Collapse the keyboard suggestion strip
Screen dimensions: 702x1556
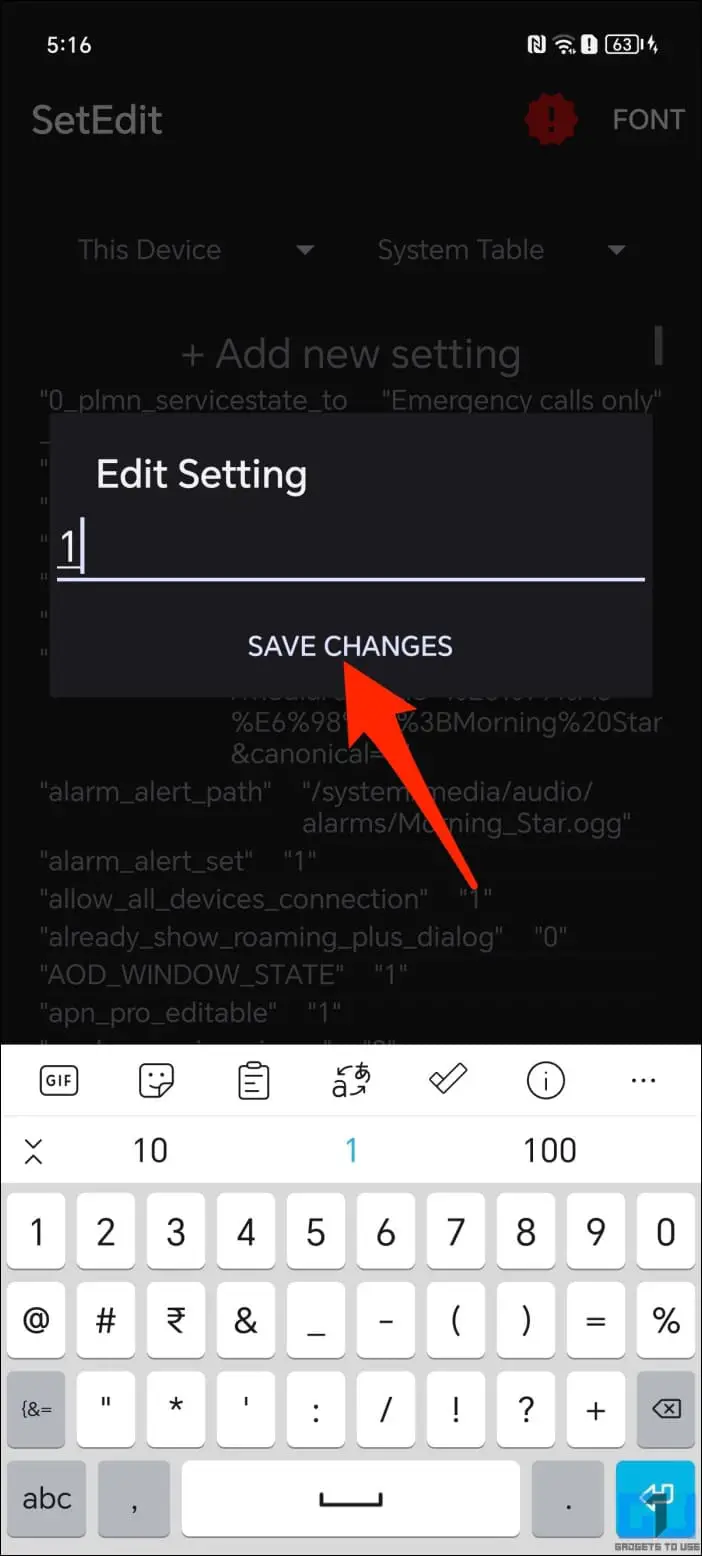(x=33, y=1150)
